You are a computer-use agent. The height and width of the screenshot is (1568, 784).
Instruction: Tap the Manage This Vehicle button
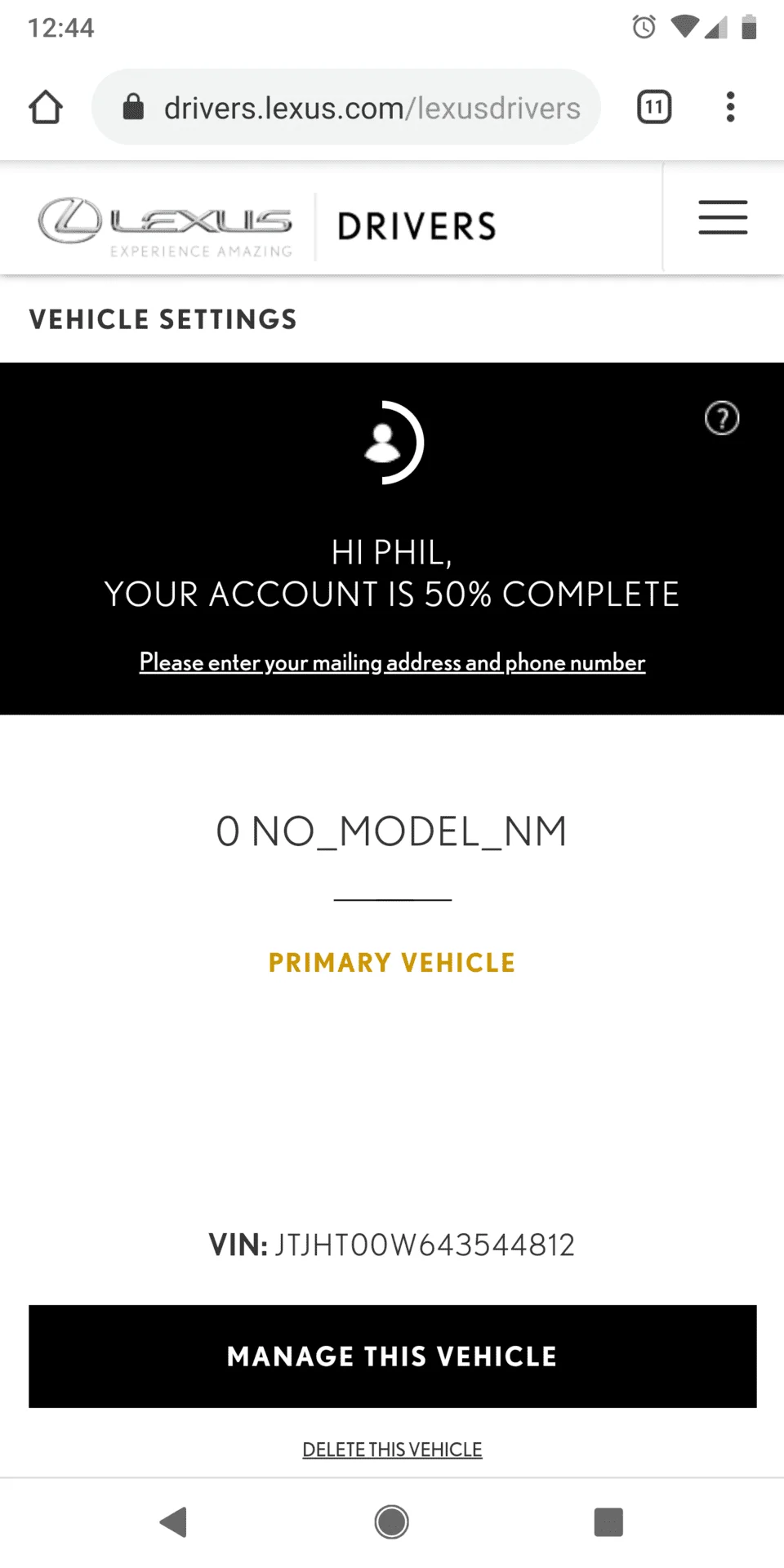coord(392,1356)
